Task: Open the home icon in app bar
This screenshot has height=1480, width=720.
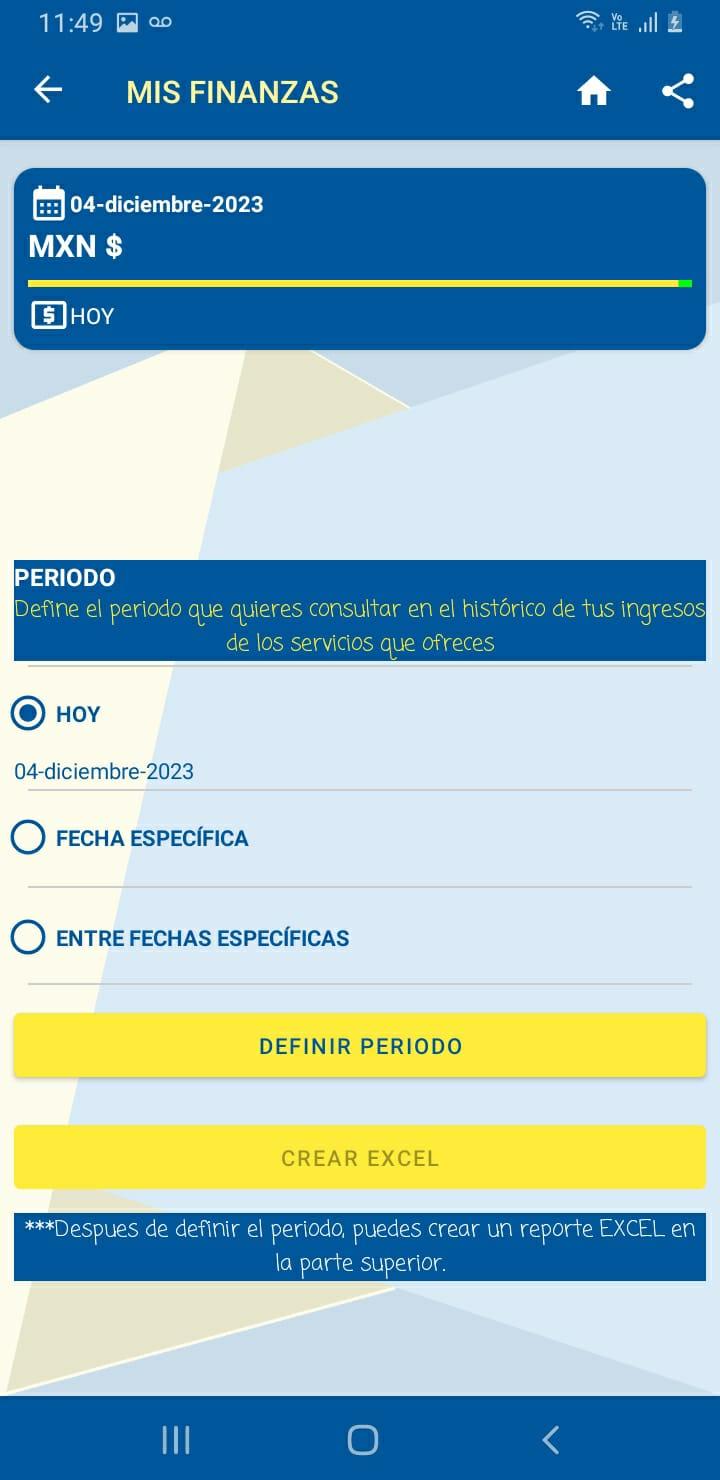Action: coord(593,92)
